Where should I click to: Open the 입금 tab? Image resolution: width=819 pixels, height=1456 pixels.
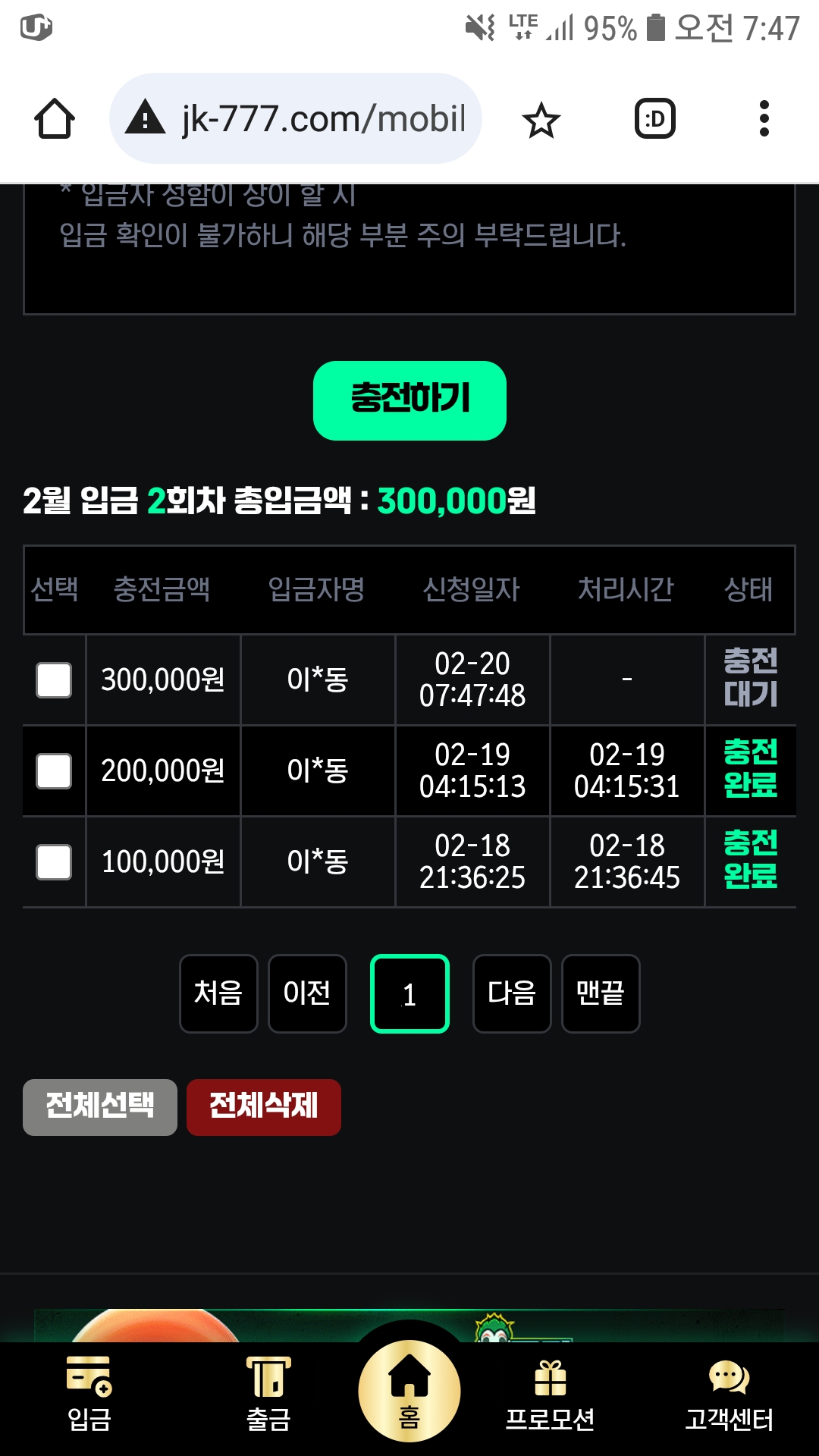[x=89, y=1395]
